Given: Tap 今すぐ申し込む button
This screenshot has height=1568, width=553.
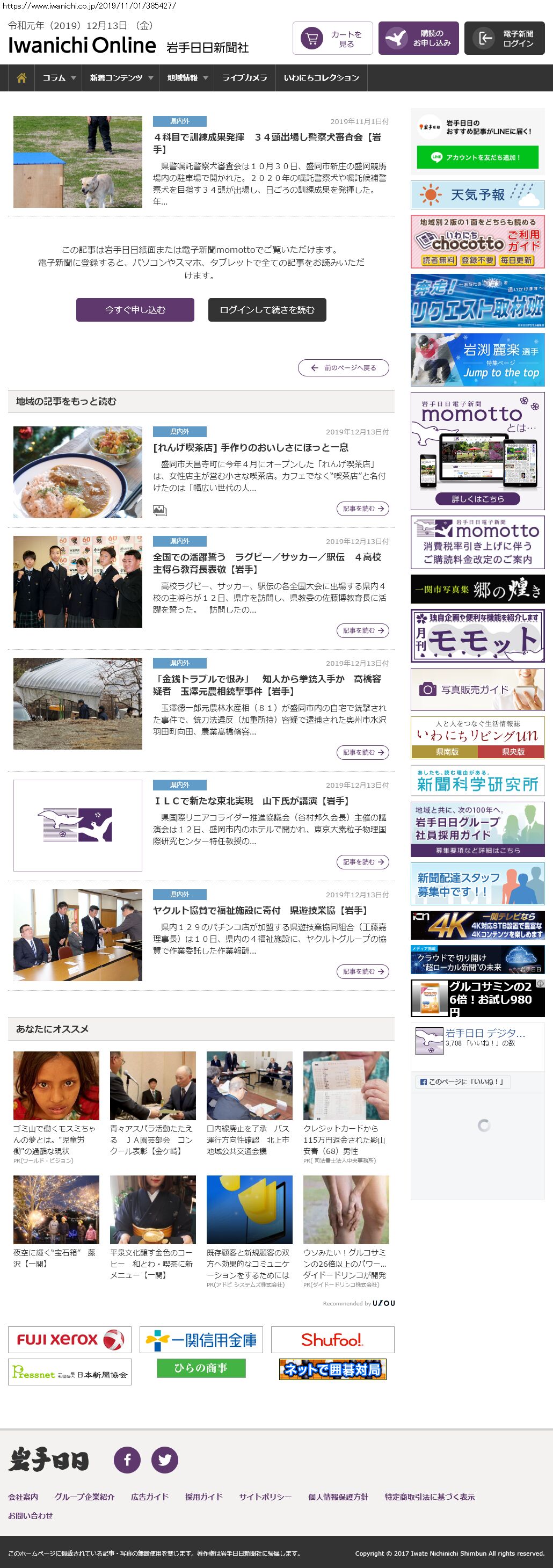Looking at the screenshot, I should (x=135, y=310).
